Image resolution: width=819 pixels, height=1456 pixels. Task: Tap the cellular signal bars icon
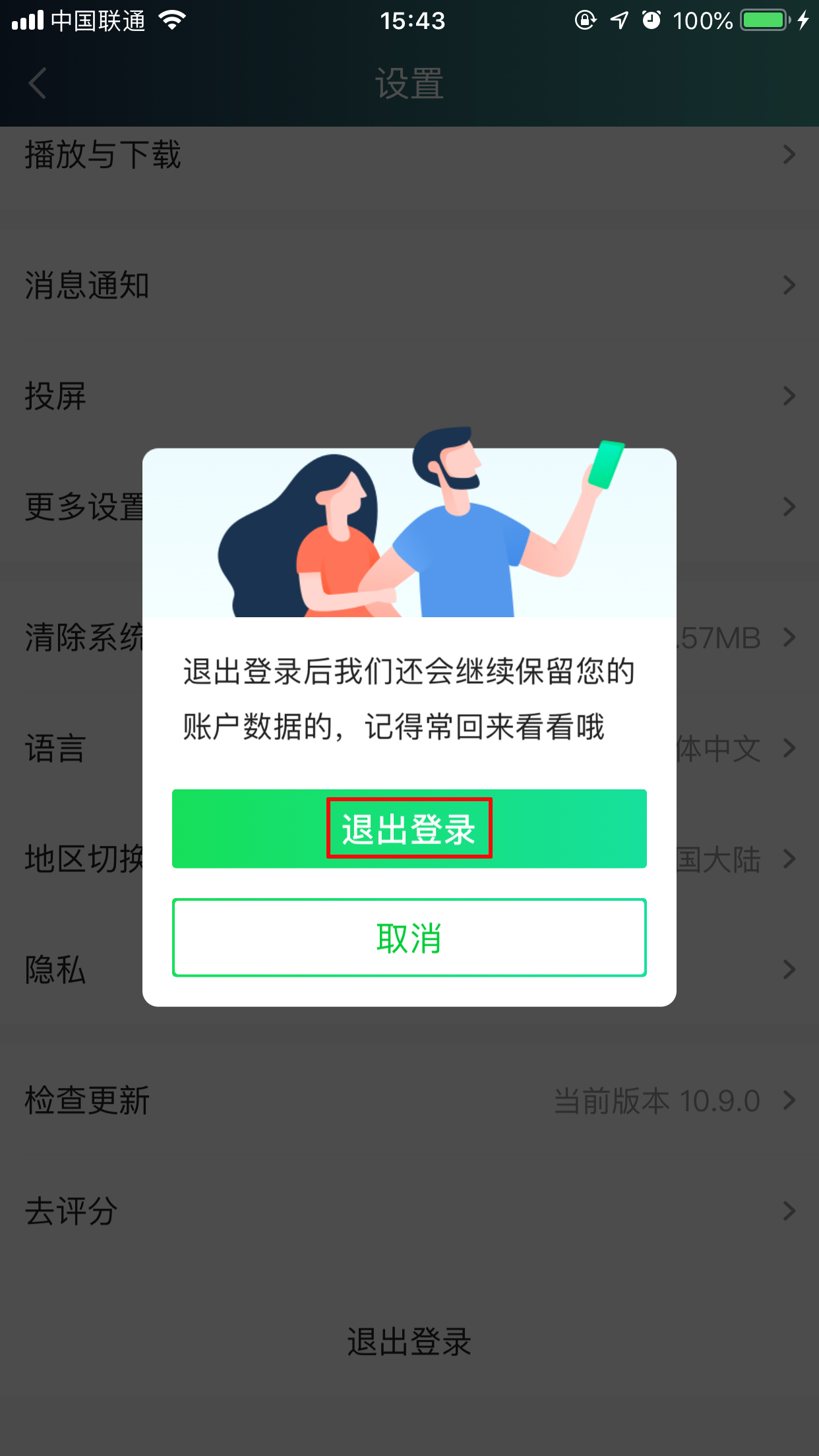pyautogui.click(x=26, y=20)
